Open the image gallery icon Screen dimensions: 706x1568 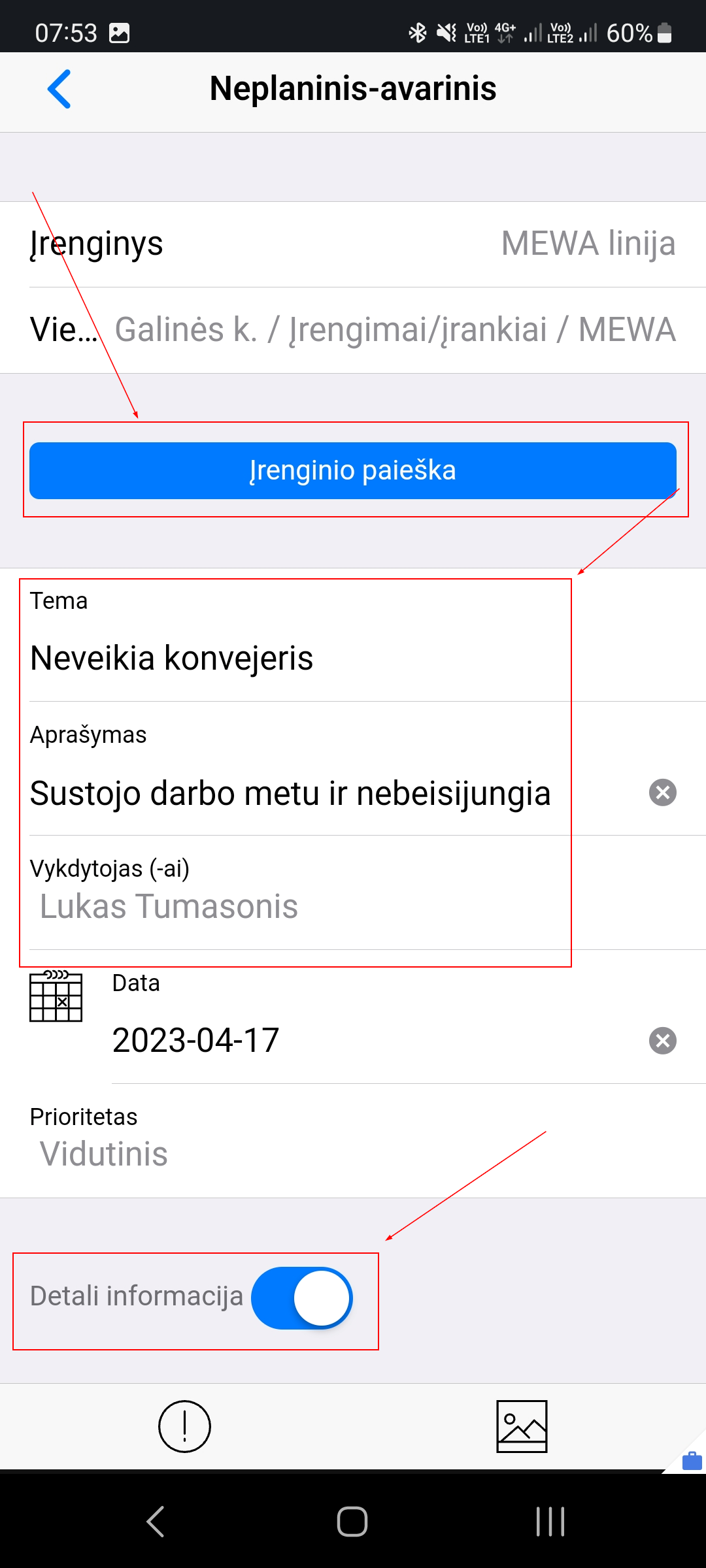pos(522,1426)
